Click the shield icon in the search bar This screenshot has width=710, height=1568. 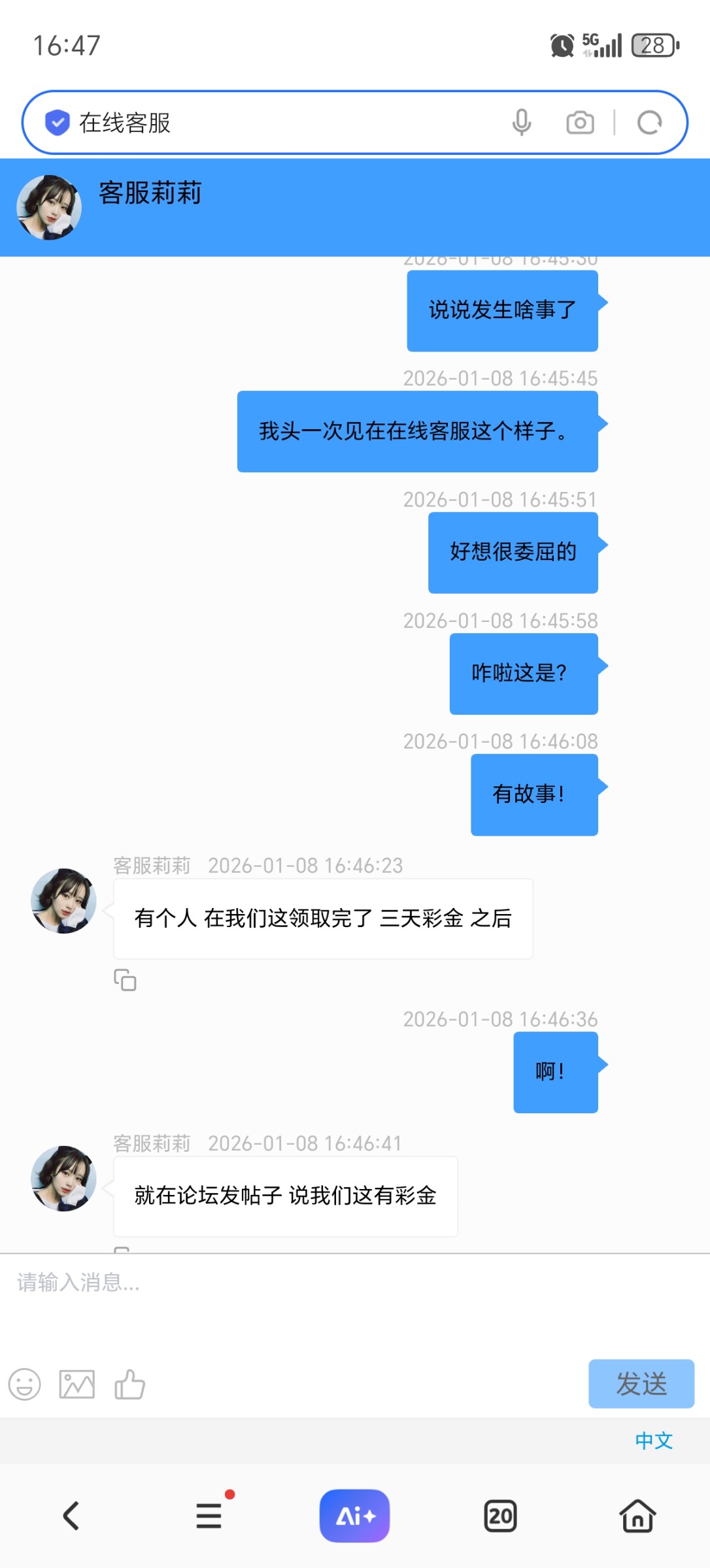58,122
